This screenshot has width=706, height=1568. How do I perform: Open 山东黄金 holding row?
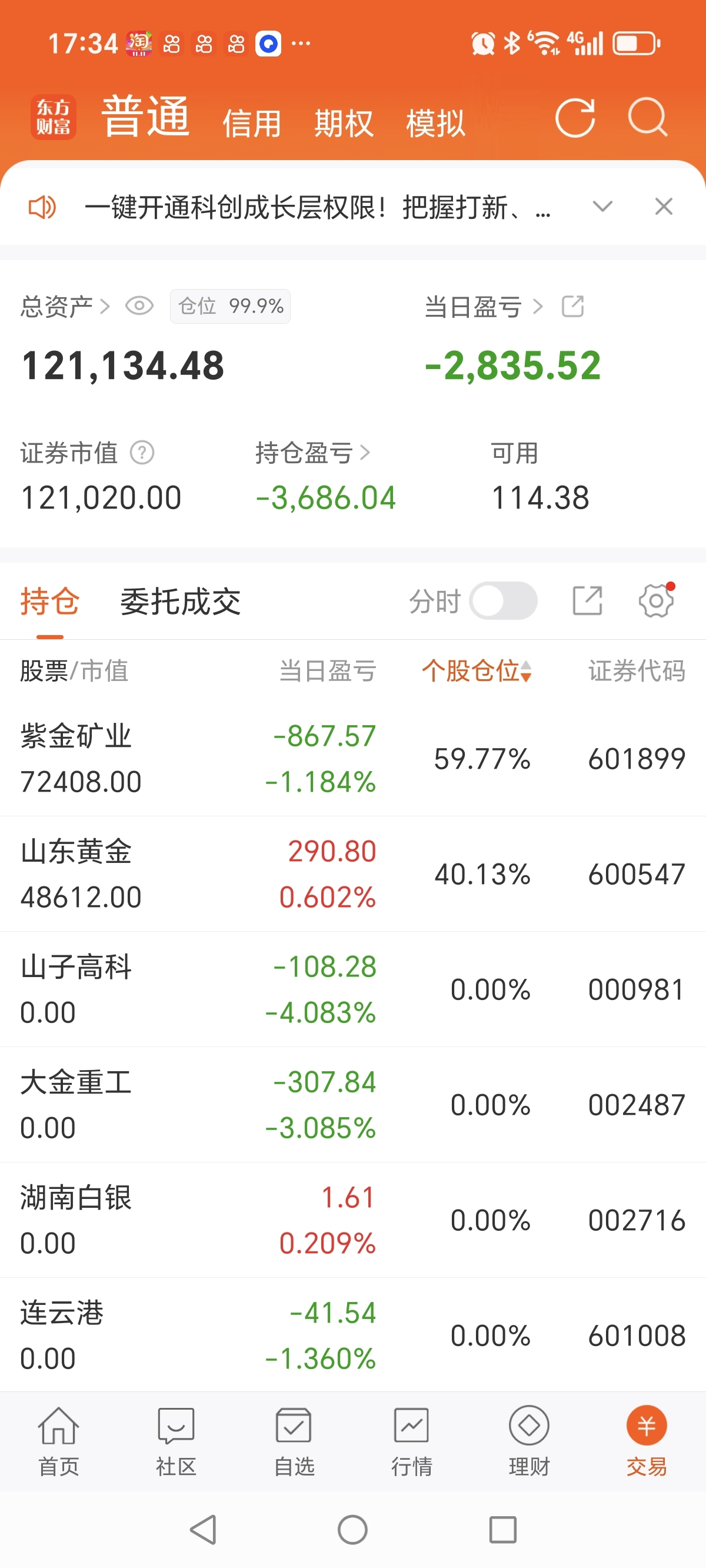point(353,874)
